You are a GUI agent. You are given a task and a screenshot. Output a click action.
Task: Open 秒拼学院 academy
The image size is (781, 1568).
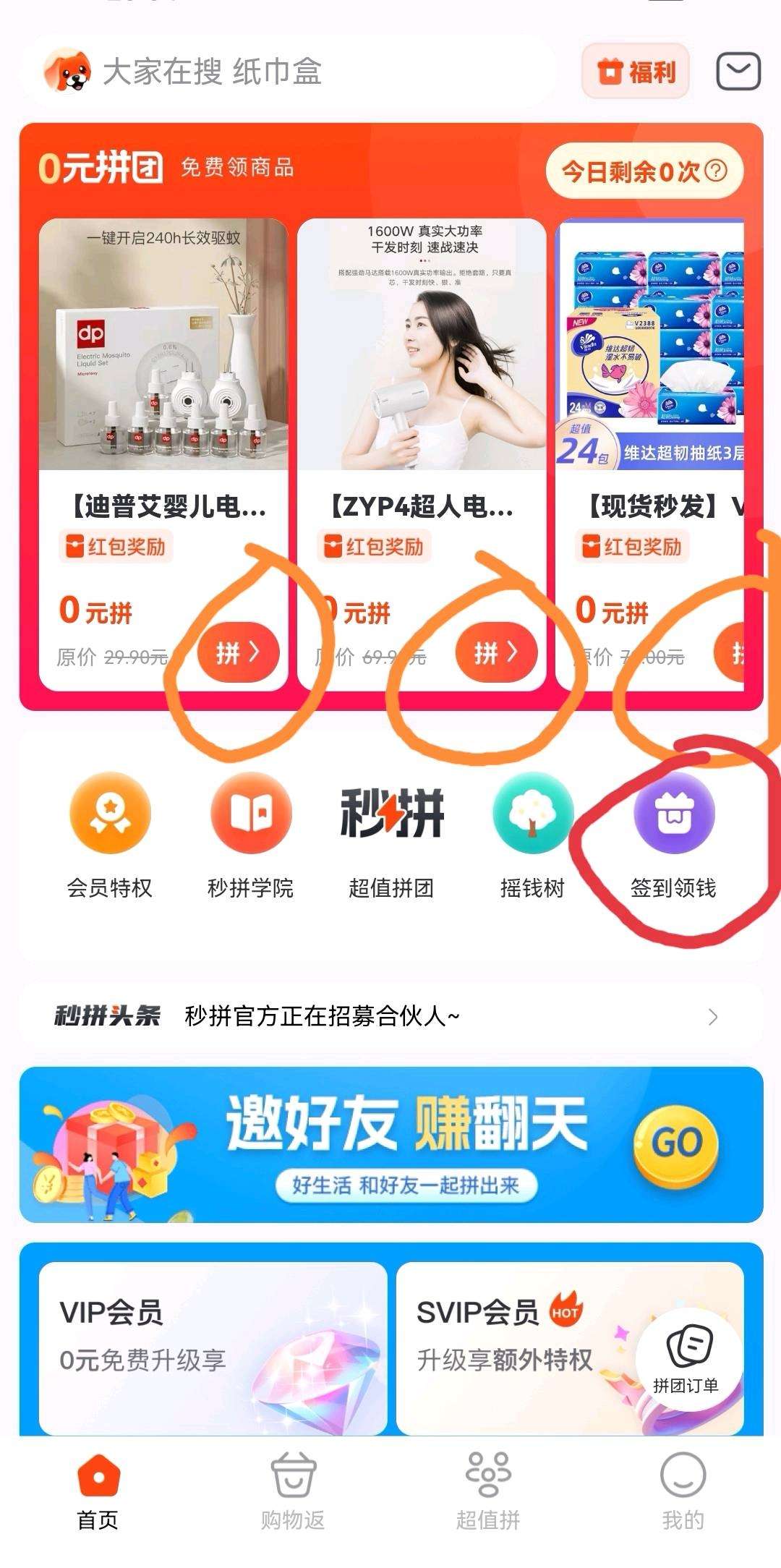[x=250, y=837]
